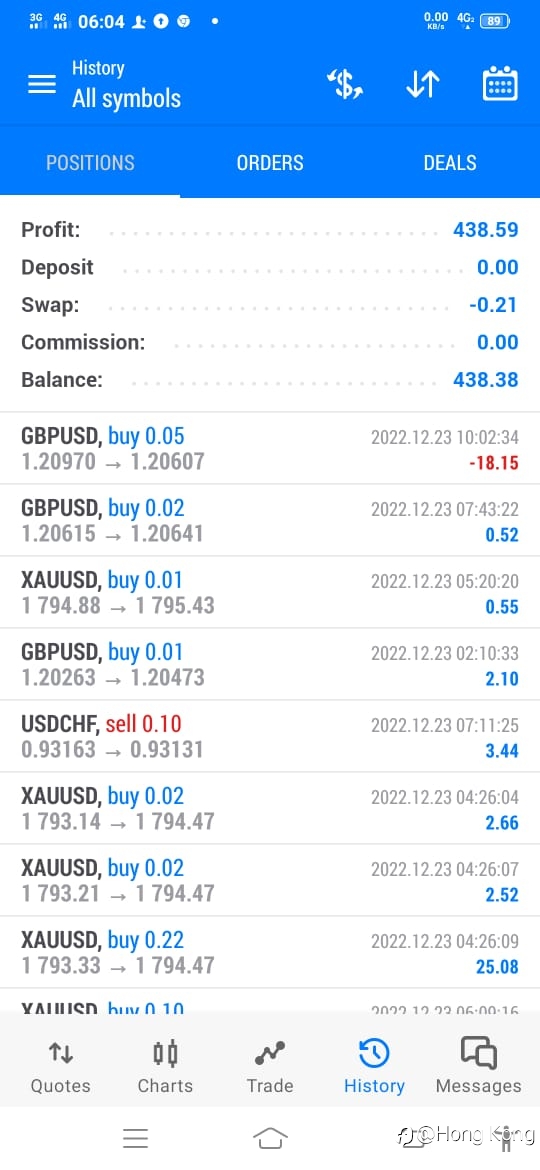Open the hamburger drawer menu
Image resolution: width=540 pixels, height=1170 pixels.
pyautogui.click(x=42, y=84)
